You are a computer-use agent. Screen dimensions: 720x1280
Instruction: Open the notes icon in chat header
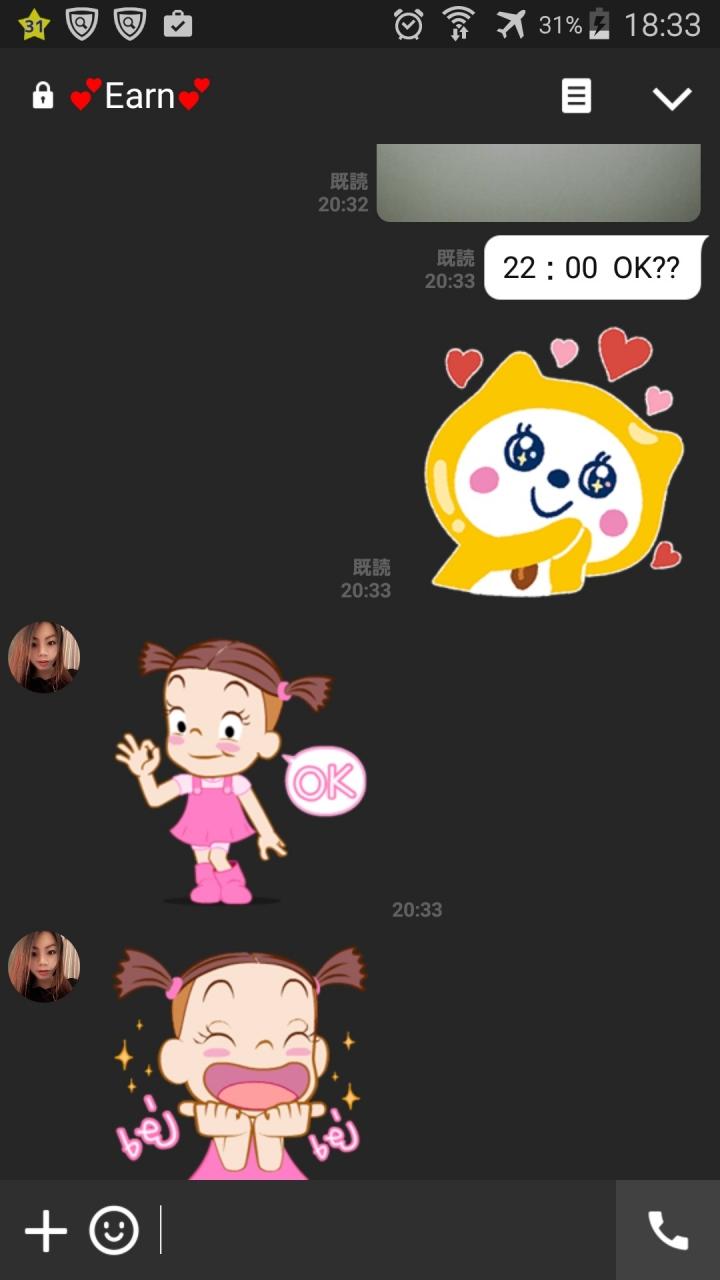pos(576,97)
